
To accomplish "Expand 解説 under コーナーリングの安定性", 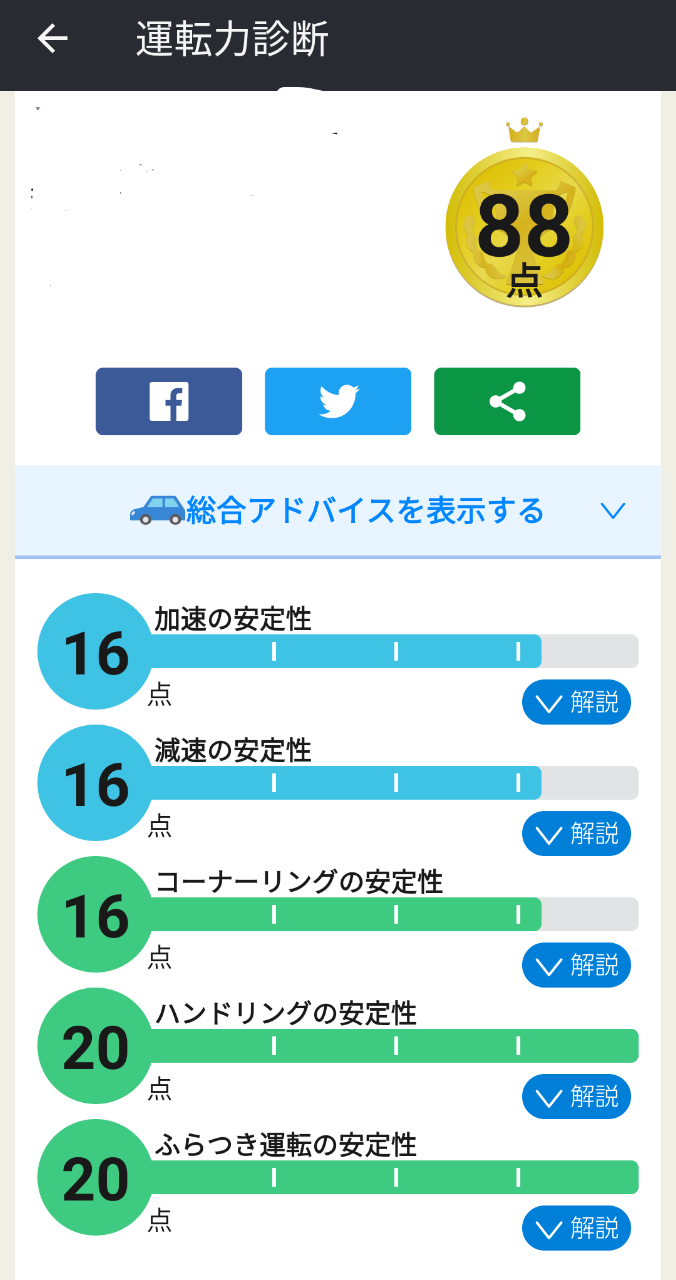I will [577, 965].
